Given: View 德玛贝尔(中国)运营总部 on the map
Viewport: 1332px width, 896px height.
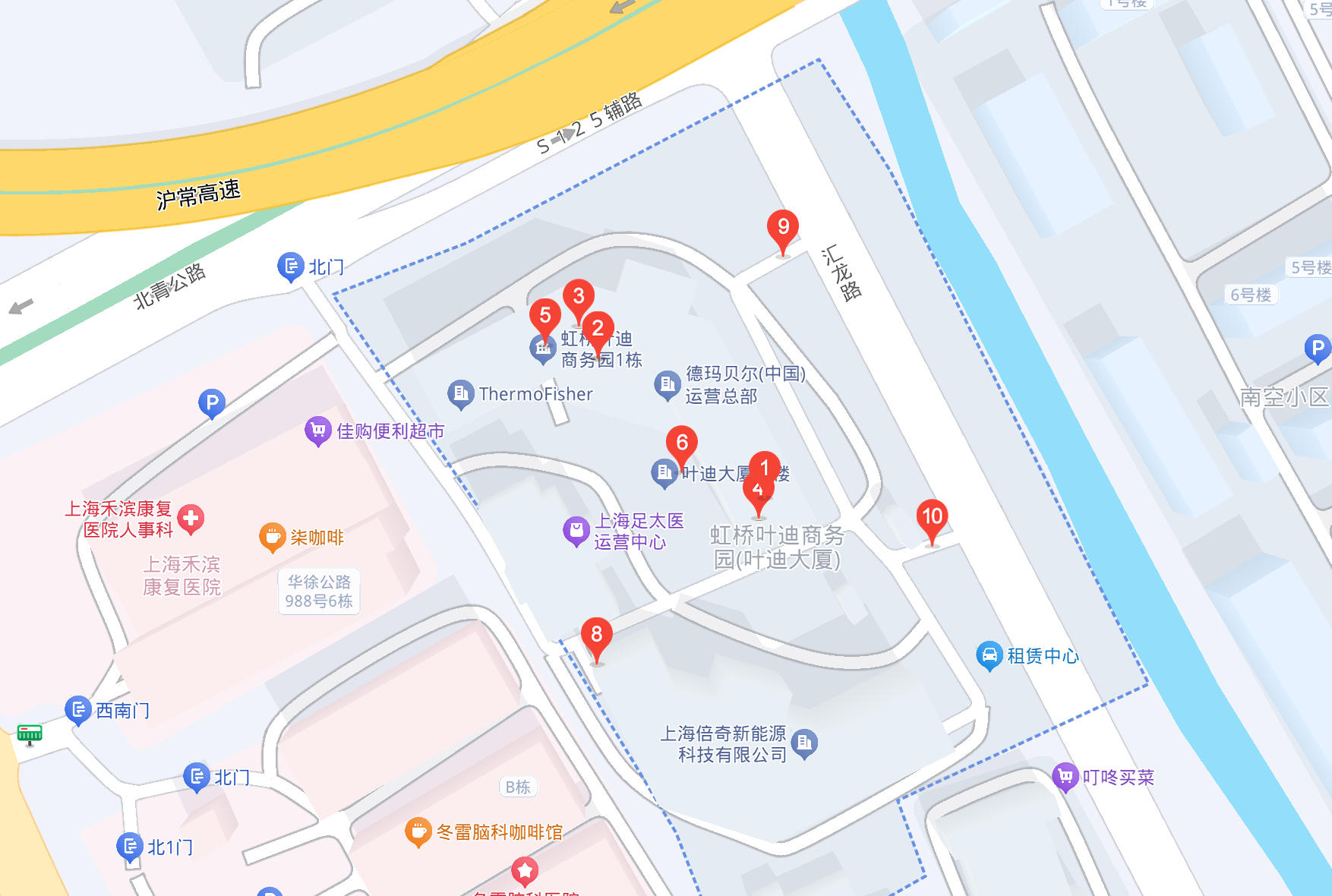Looking at the screenshot, I should pos(667,384).
